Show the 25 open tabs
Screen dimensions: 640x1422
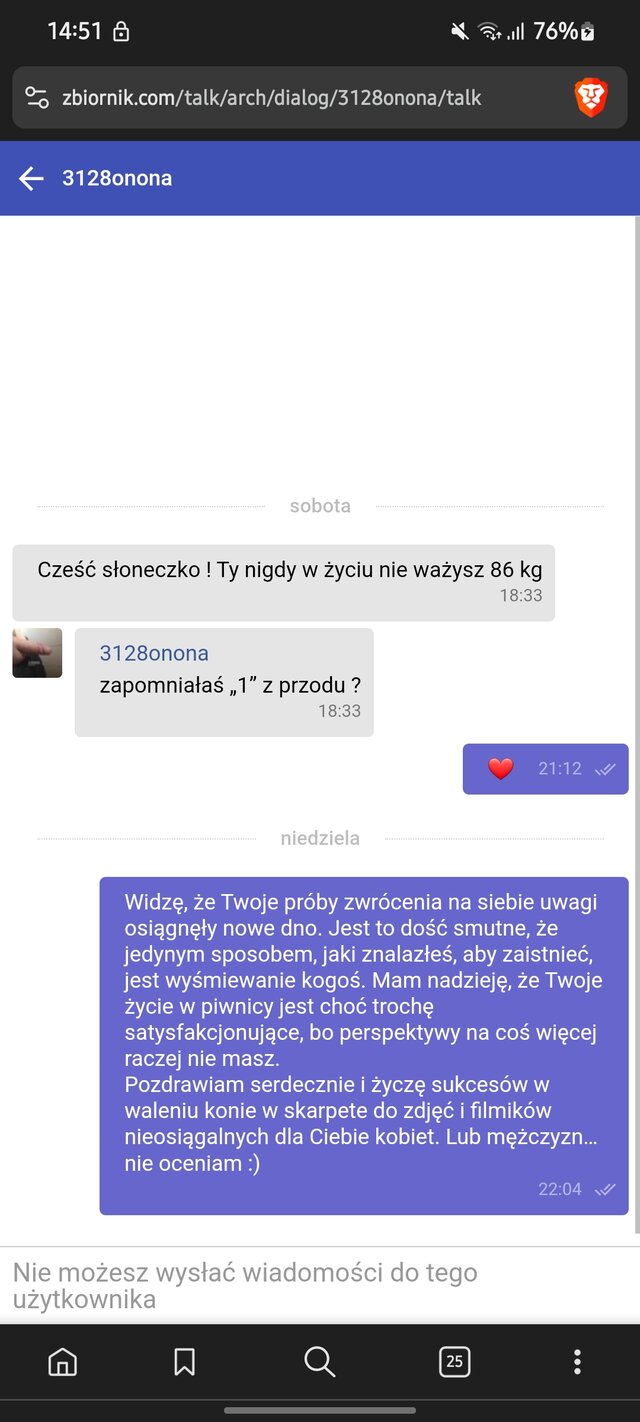(x=454, y=1361)
